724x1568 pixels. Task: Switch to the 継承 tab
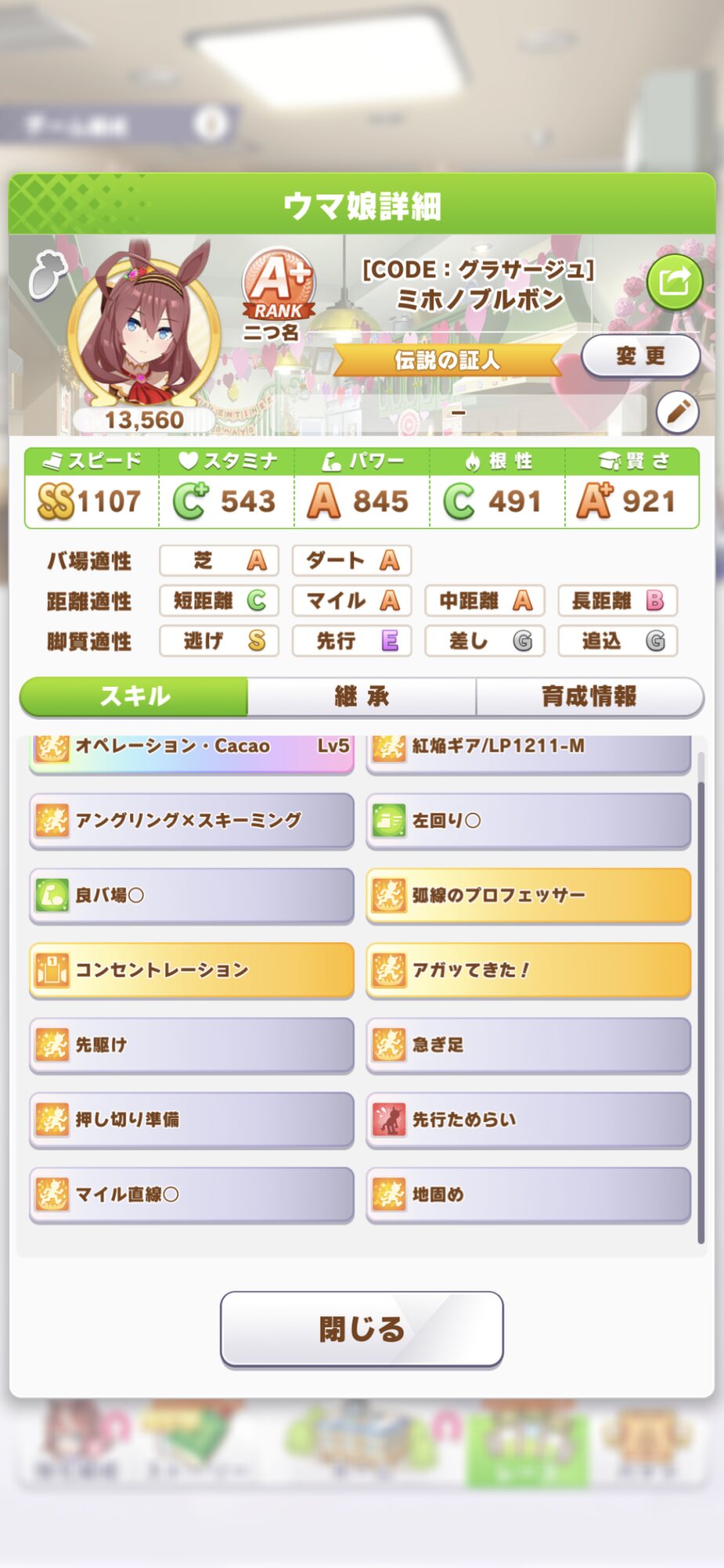pos(361,696)
